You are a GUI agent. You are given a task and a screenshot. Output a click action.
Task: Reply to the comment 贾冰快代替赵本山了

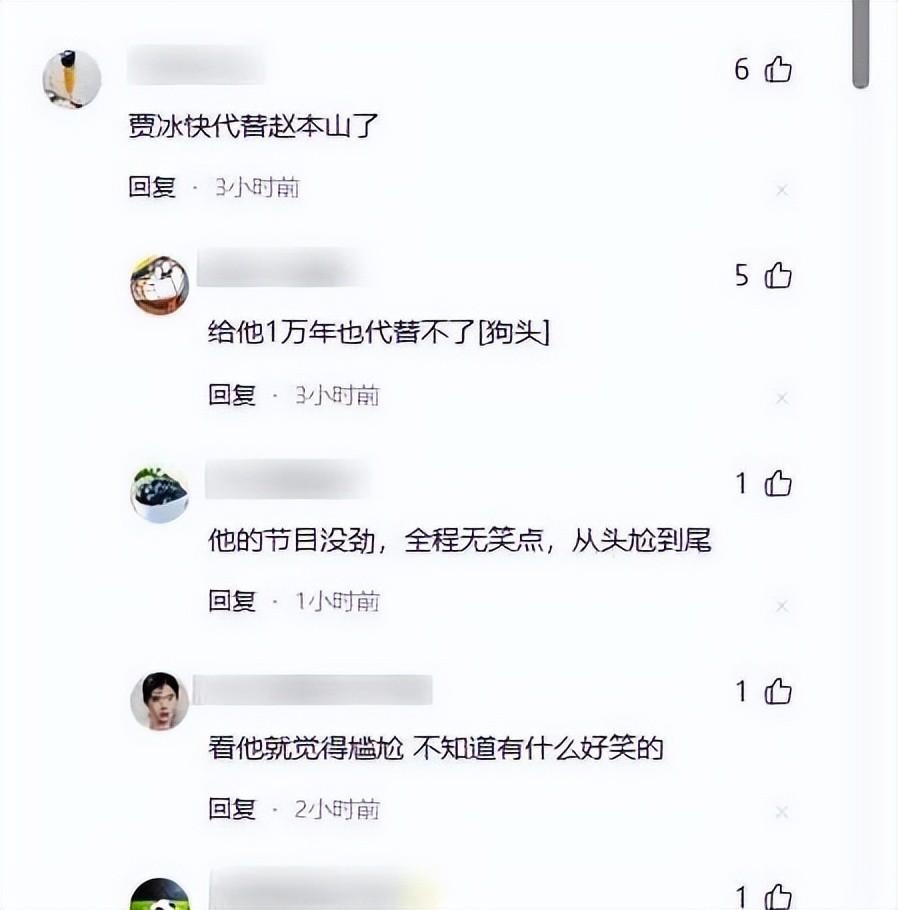tap(152, 187)
